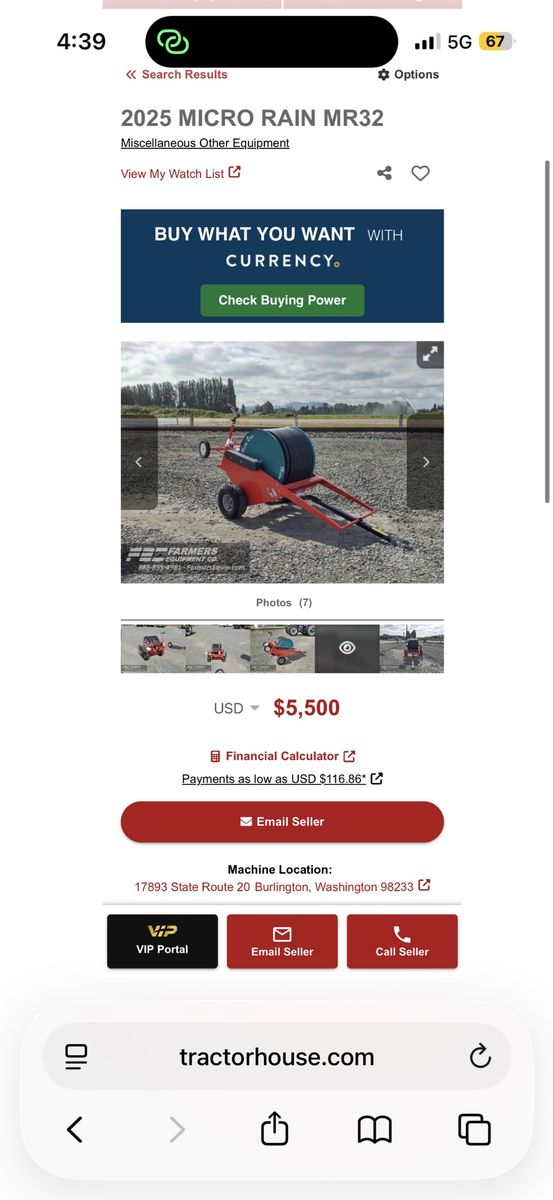Viewport: 554px width, 1200px height.
Task: Show the previous photo
Action: [x=139, y=462]
